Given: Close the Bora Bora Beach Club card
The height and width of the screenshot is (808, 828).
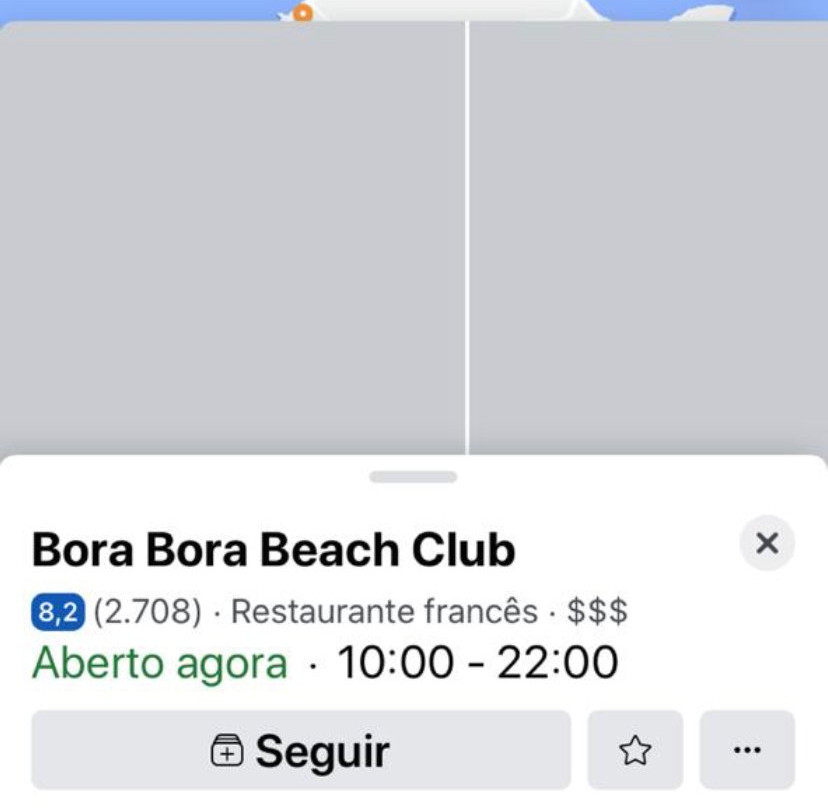Looking at the screenshot, I should pos(767,543).
